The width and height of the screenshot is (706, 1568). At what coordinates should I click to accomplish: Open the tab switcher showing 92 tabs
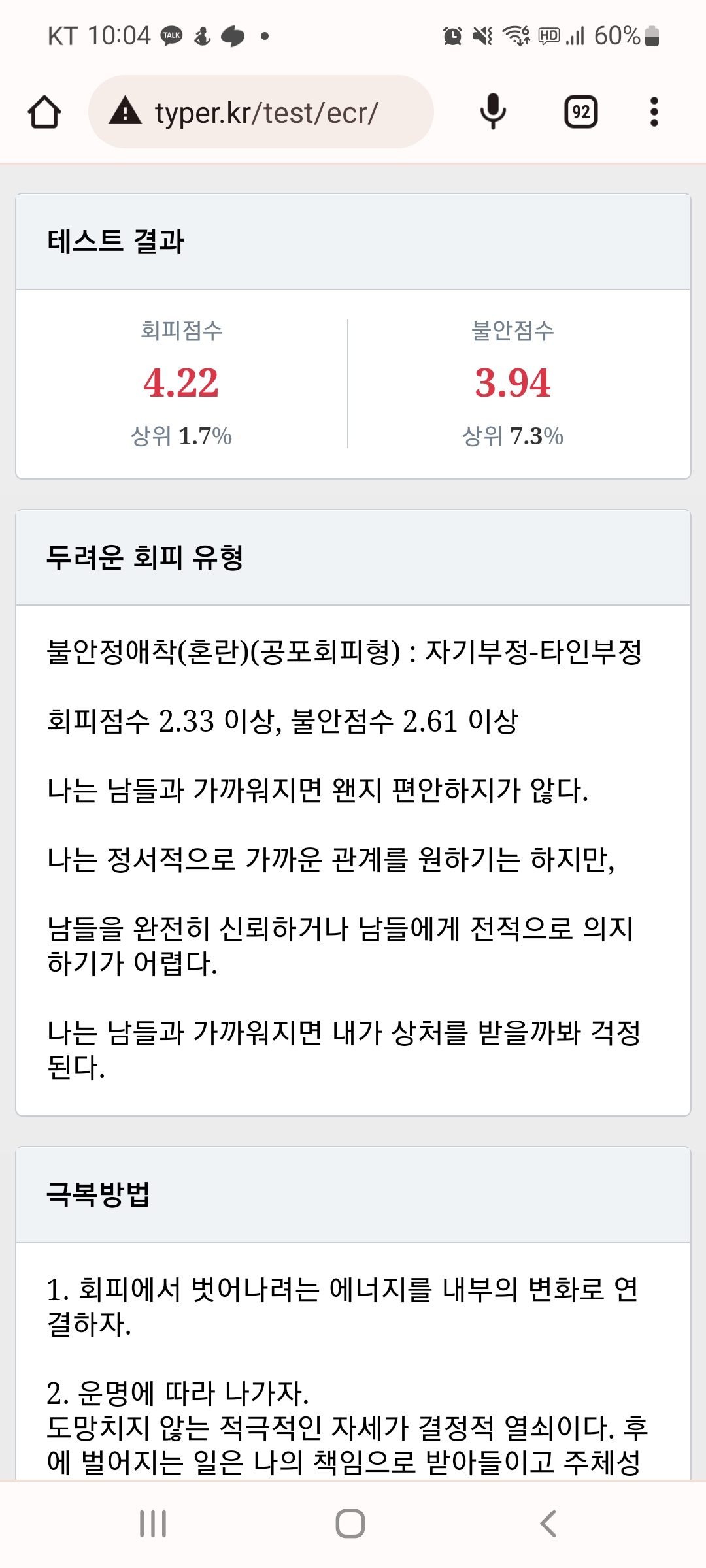click(x=580, y=112)
